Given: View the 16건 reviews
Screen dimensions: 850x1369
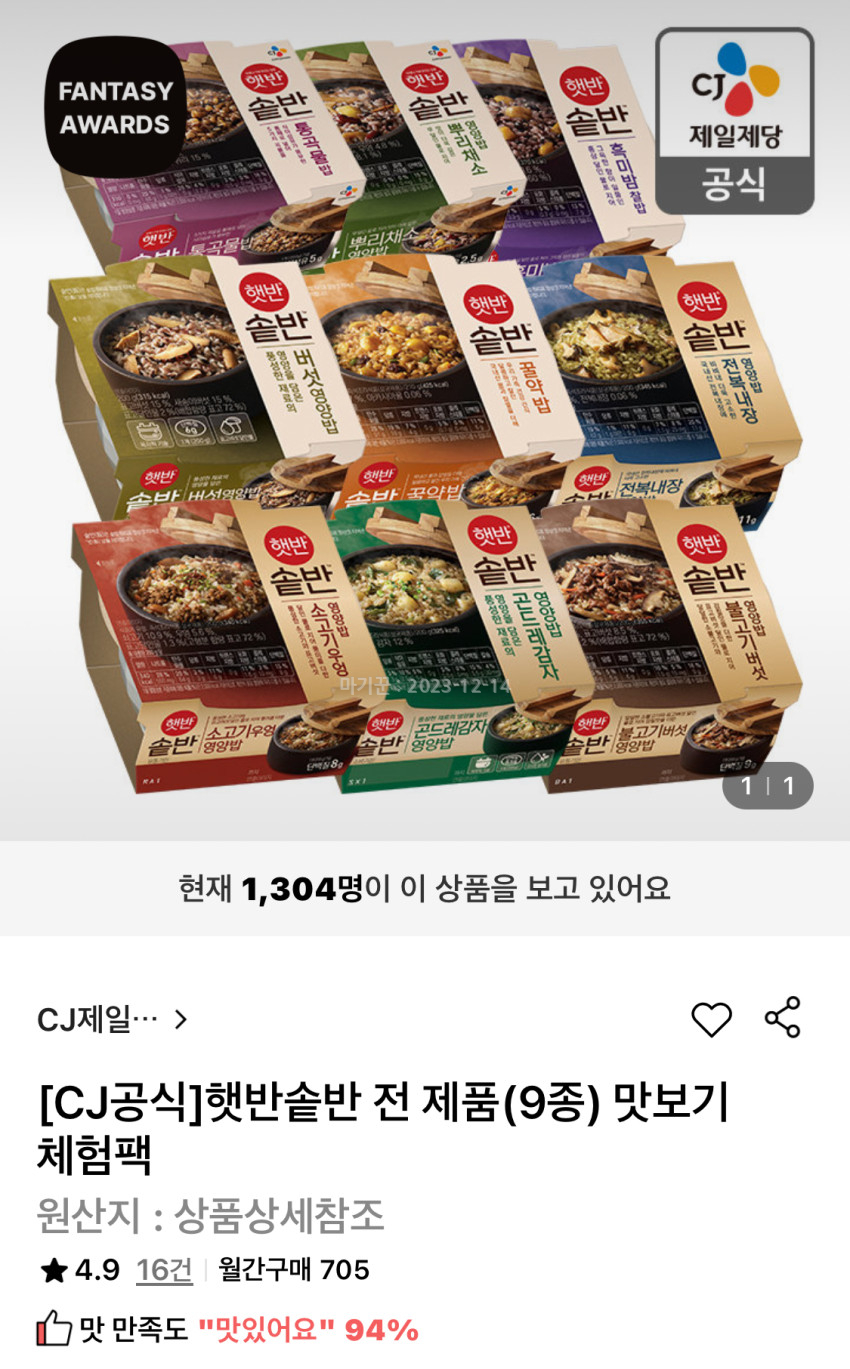Looking at the screenshot, I should (x=164, y=1270).
